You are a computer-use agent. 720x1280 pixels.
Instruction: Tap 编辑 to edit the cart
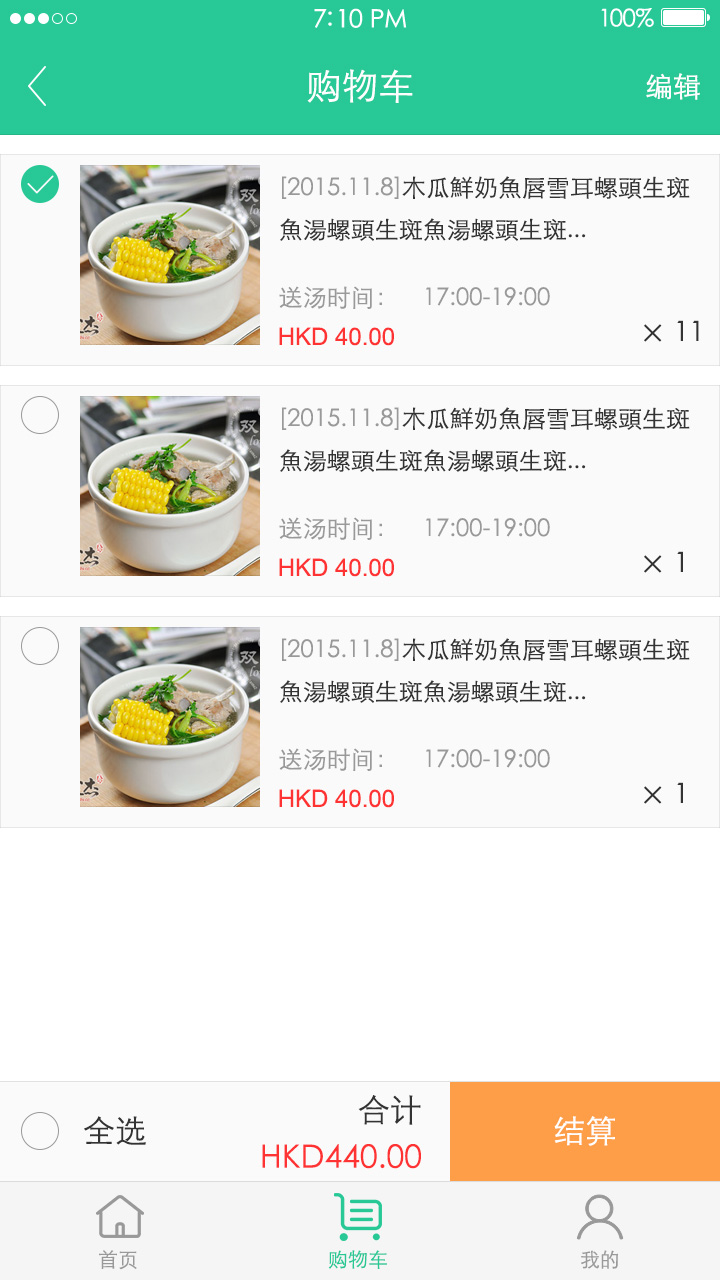coord(673,87)
